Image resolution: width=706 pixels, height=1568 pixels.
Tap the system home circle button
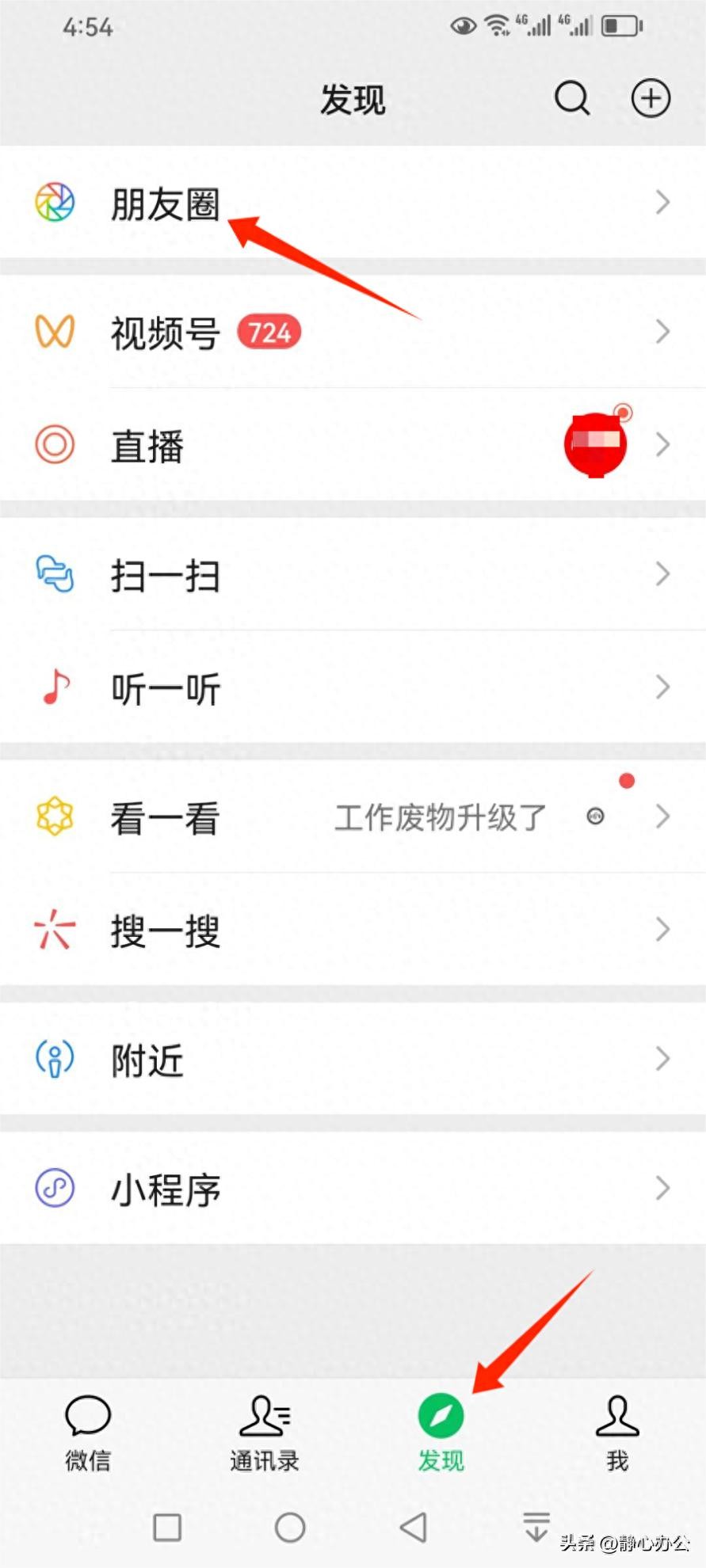290,1527
